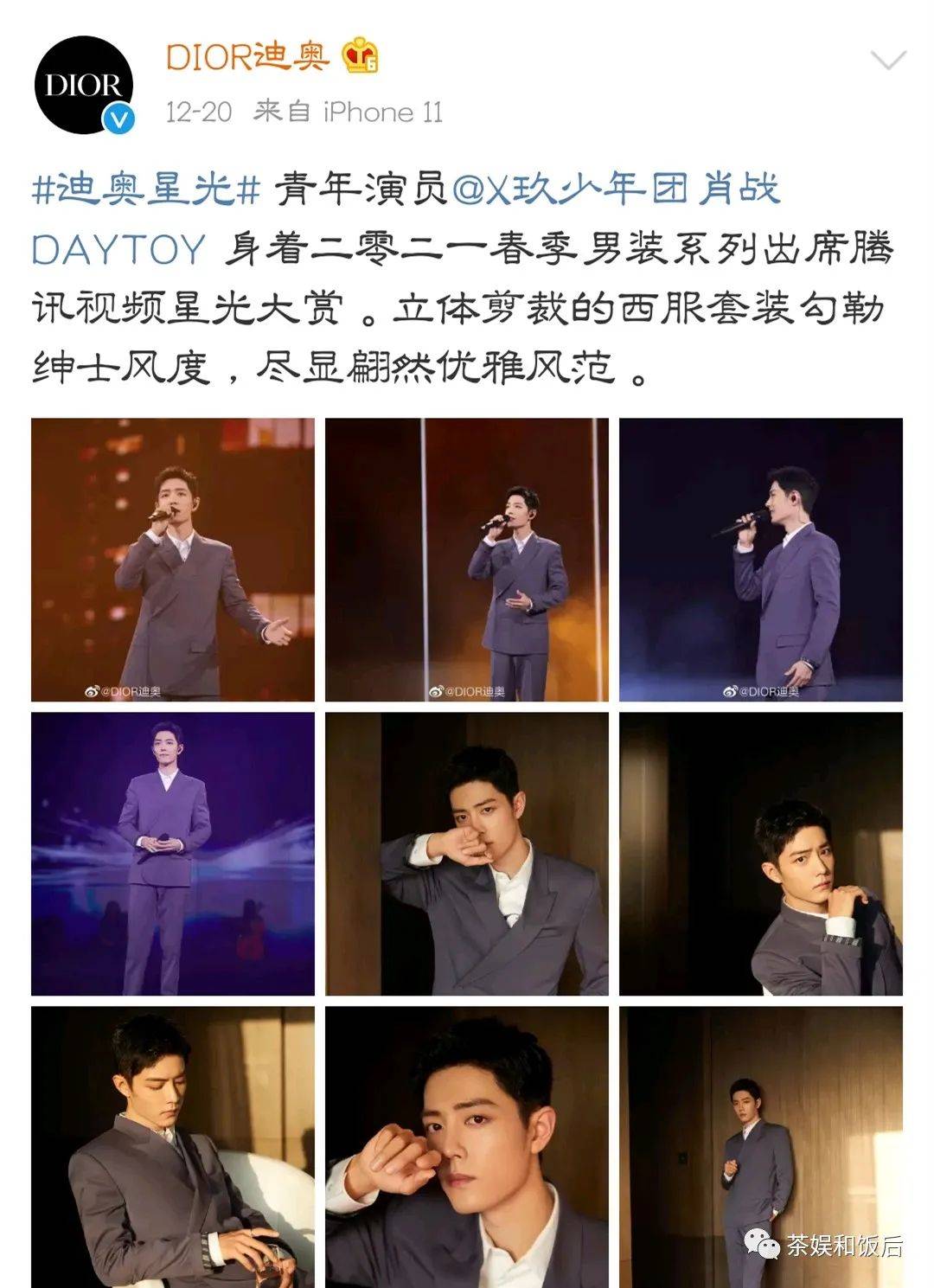
Task: View full-body photo standing by wooden wall
Action: (761, 1146)
